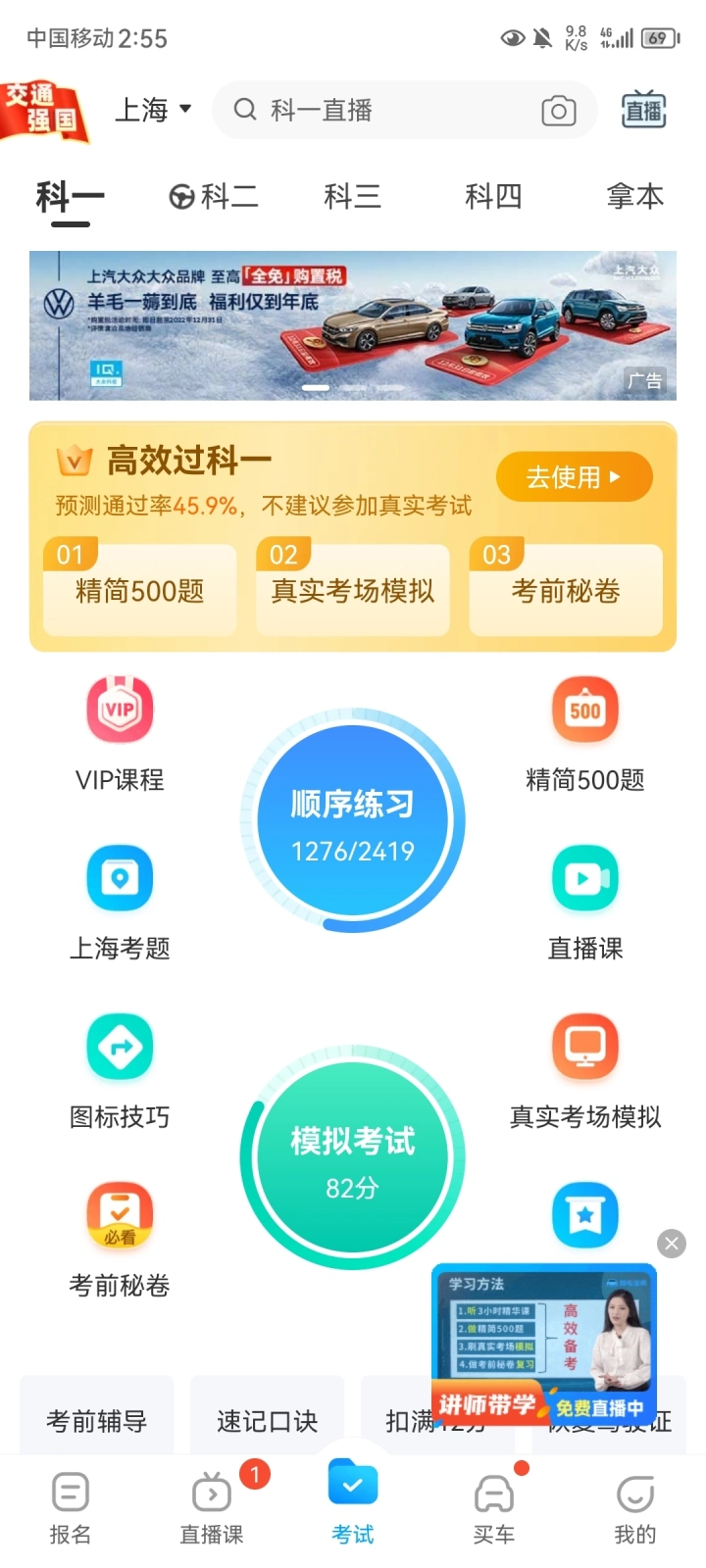The height and width of the screenshot is (1568, 706).
Task: Dismiss the floating live stream popup
Action: [x=672, y=1244]
